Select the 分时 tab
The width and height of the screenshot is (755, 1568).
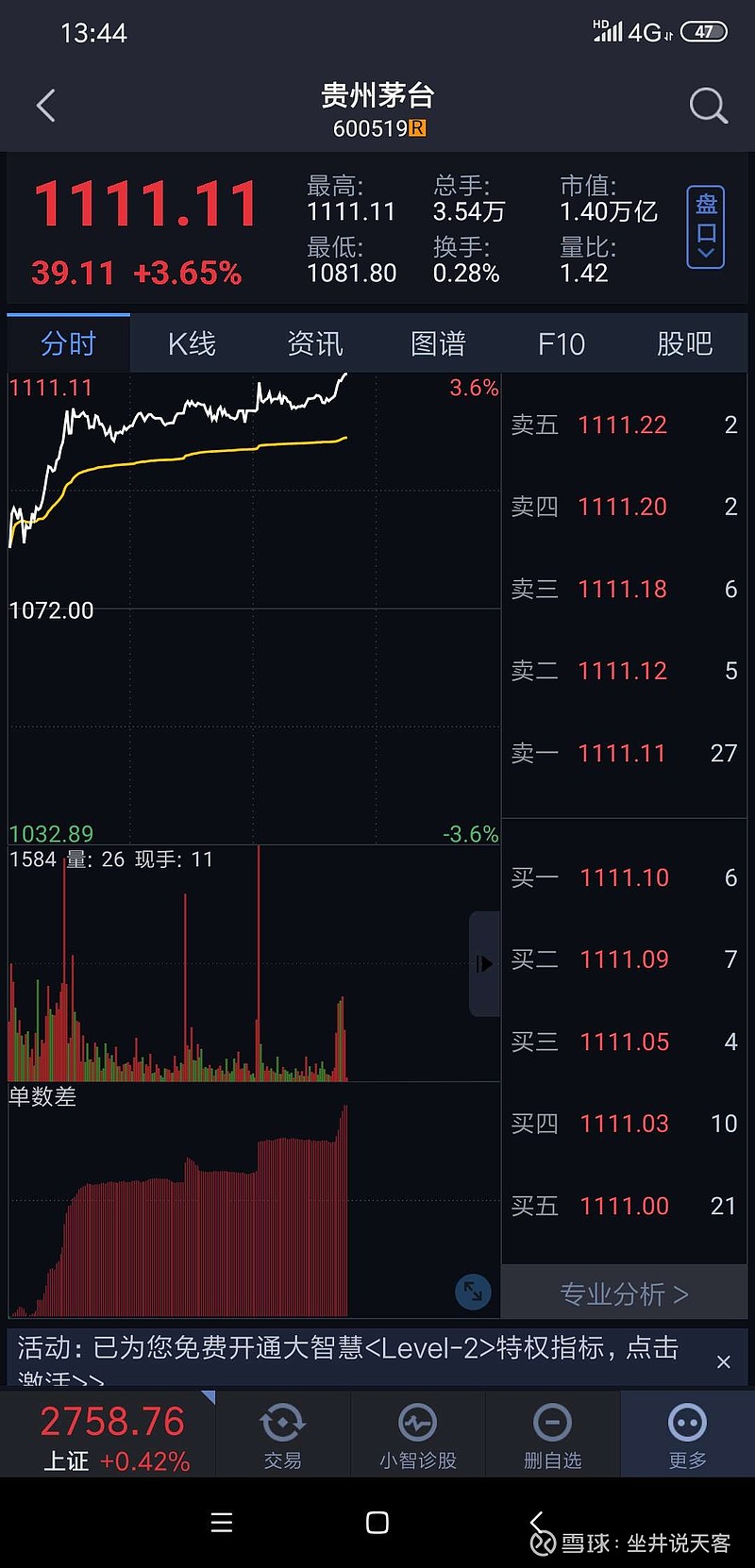69,343
